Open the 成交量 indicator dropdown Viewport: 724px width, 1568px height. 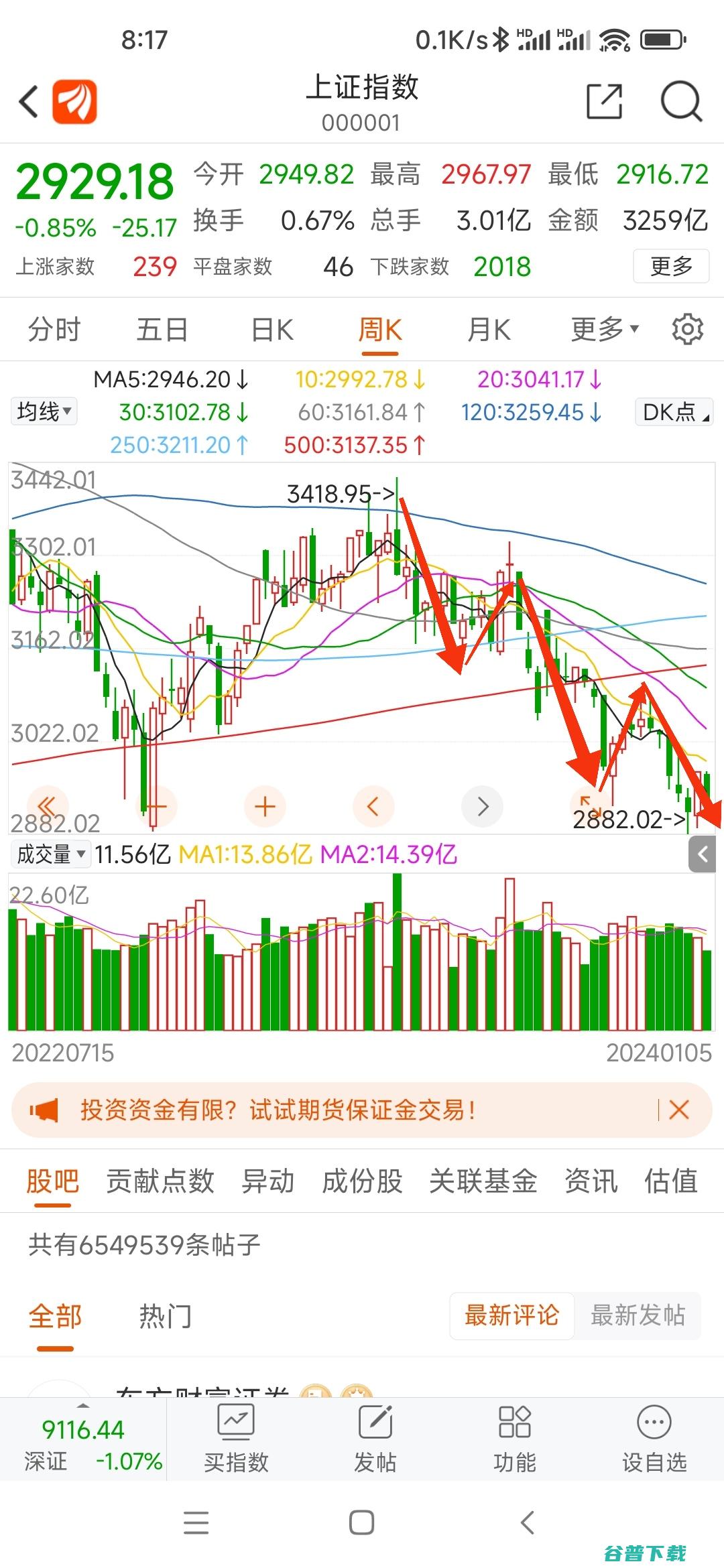[51, 854]
